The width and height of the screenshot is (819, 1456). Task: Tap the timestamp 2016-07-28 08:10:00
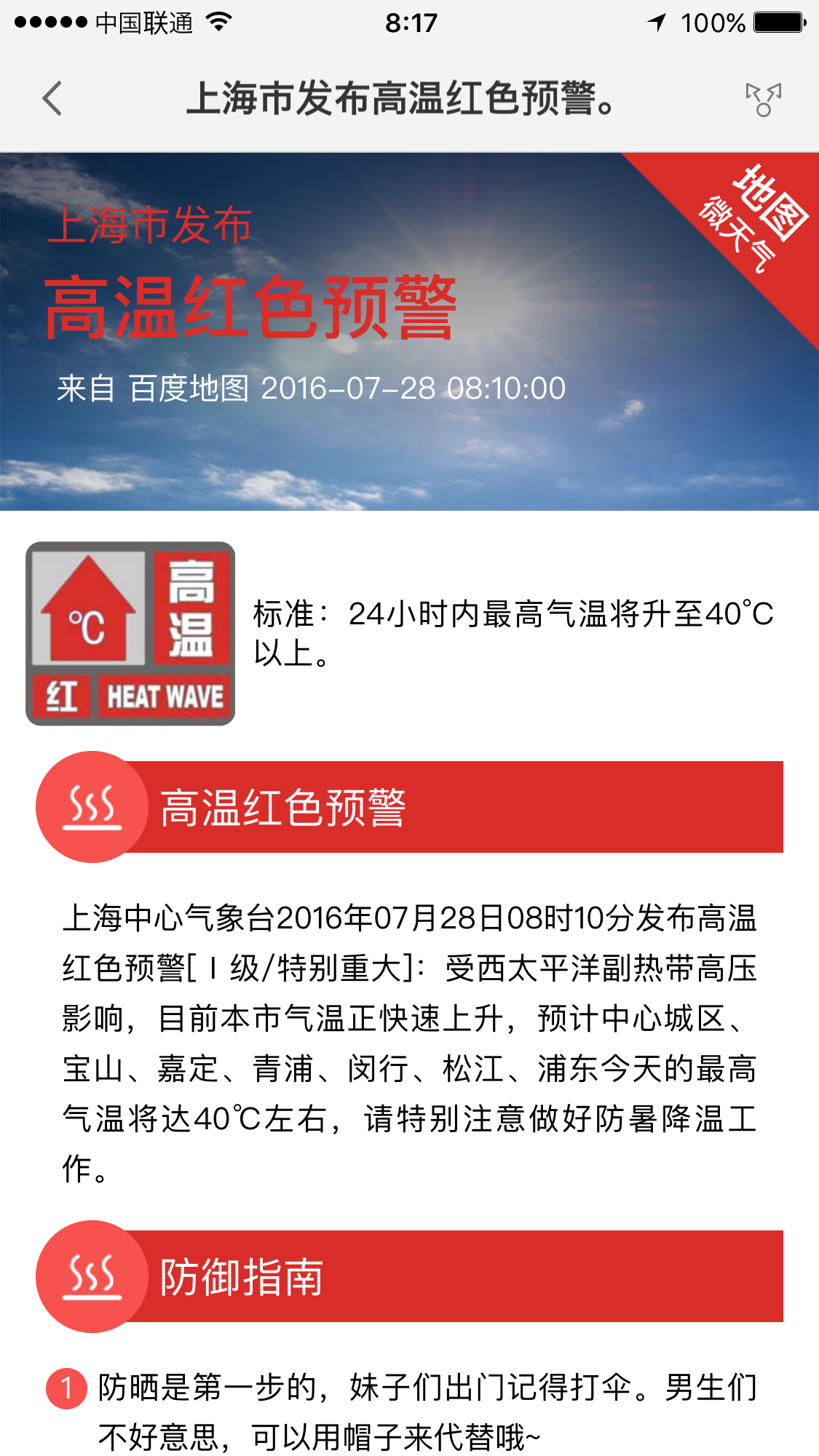click(x=415, y=388)
